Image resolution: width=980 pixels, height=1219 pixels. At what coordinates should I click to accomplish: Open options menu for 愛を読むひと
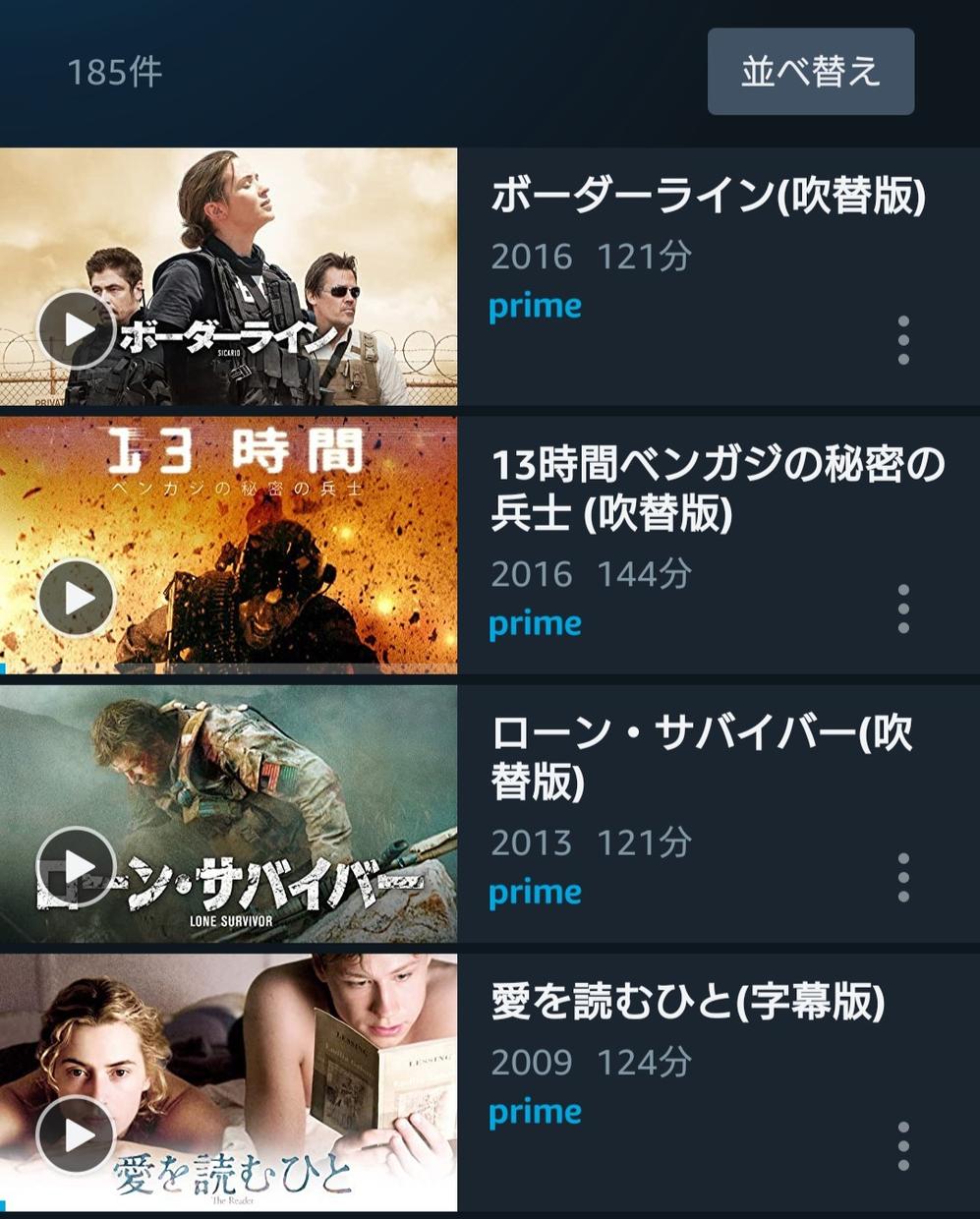(903, 1144)
